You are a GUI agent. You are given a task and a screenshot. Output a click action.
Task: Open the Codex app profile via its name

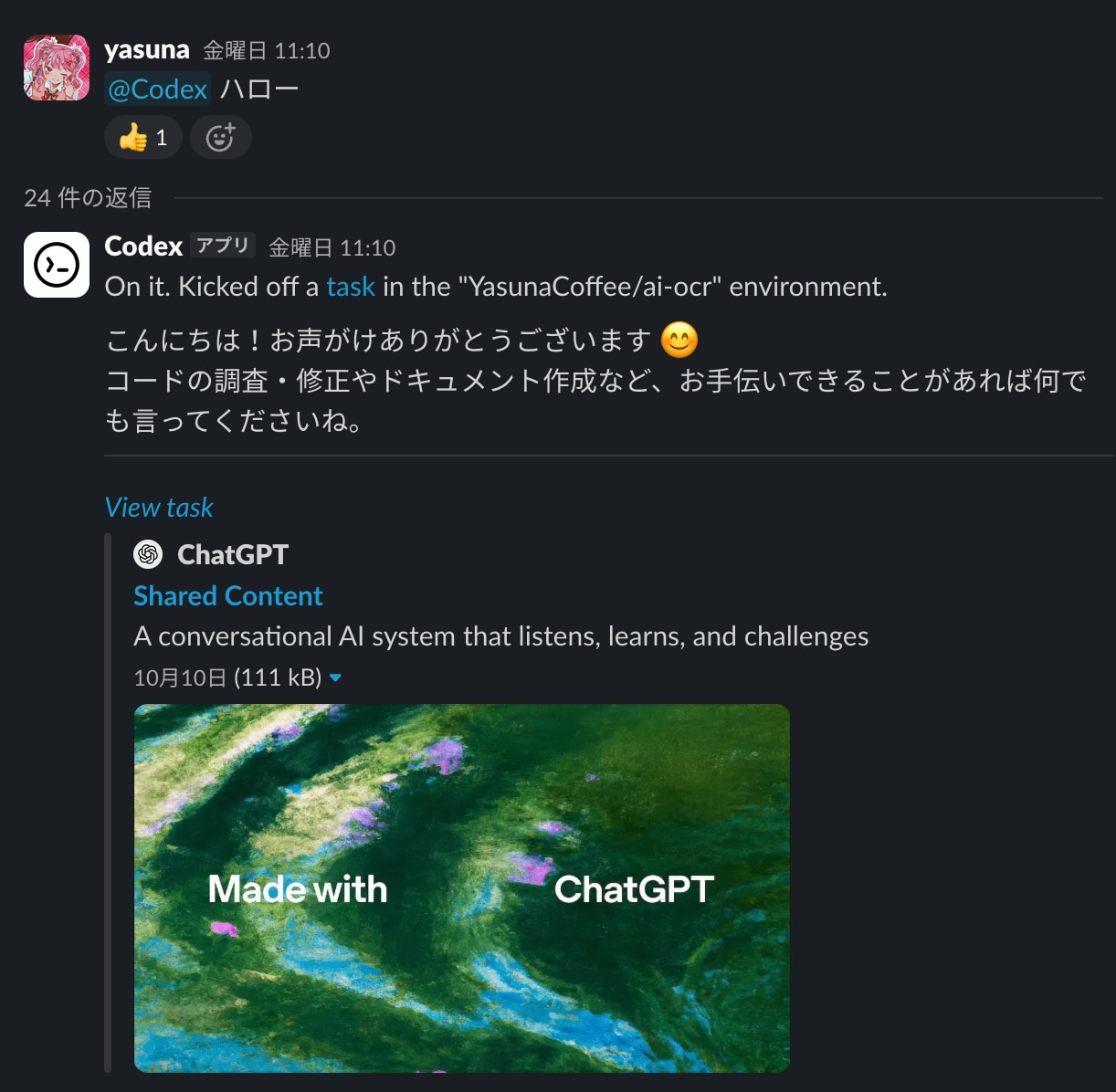tap(143, 247)
